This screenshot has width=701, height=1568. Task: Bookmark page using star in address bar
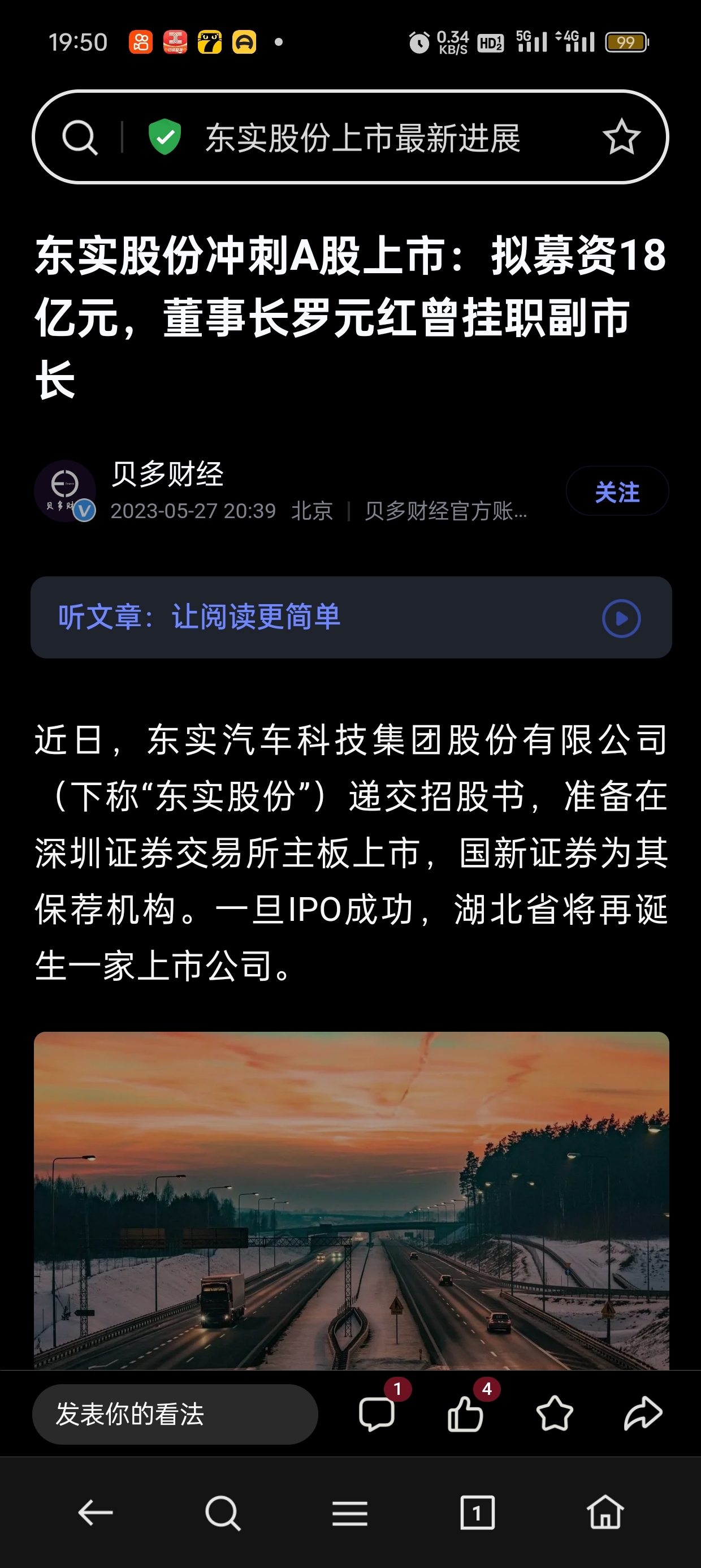(x=621, y=137)
